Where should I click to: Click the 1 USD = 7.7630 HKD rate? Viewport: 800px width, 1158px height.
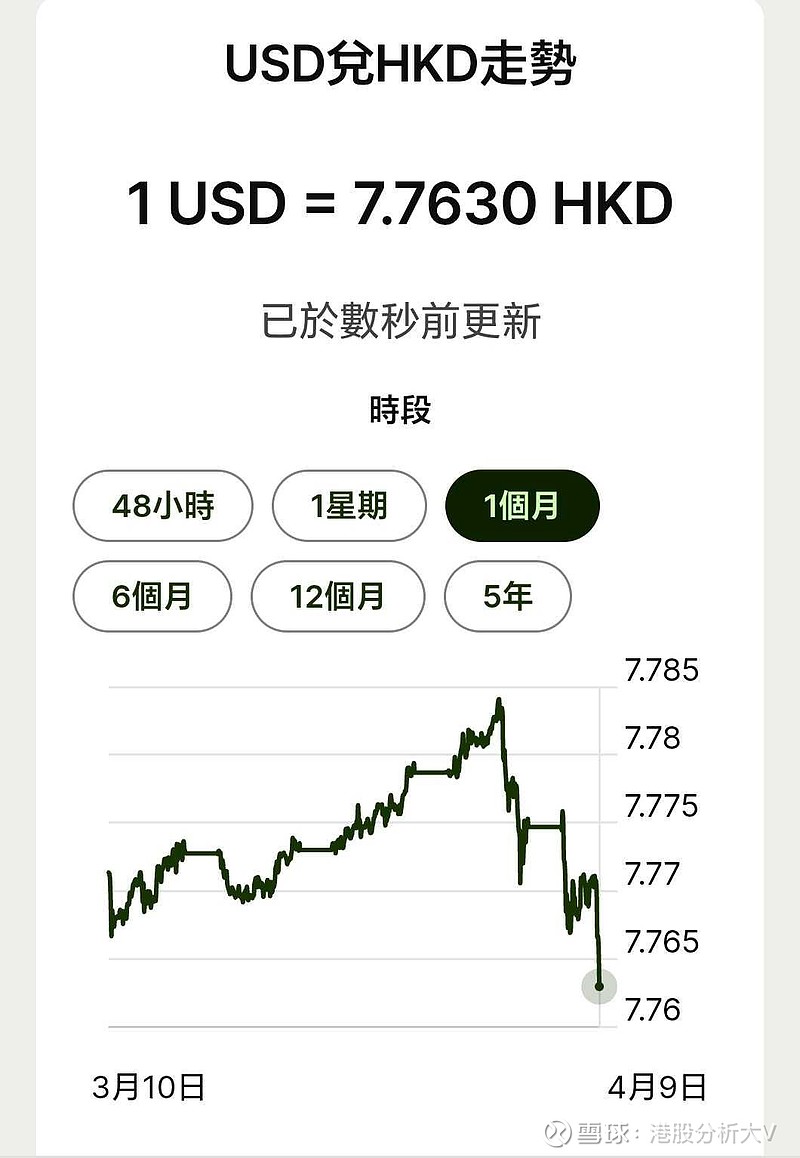coord(400,203)
